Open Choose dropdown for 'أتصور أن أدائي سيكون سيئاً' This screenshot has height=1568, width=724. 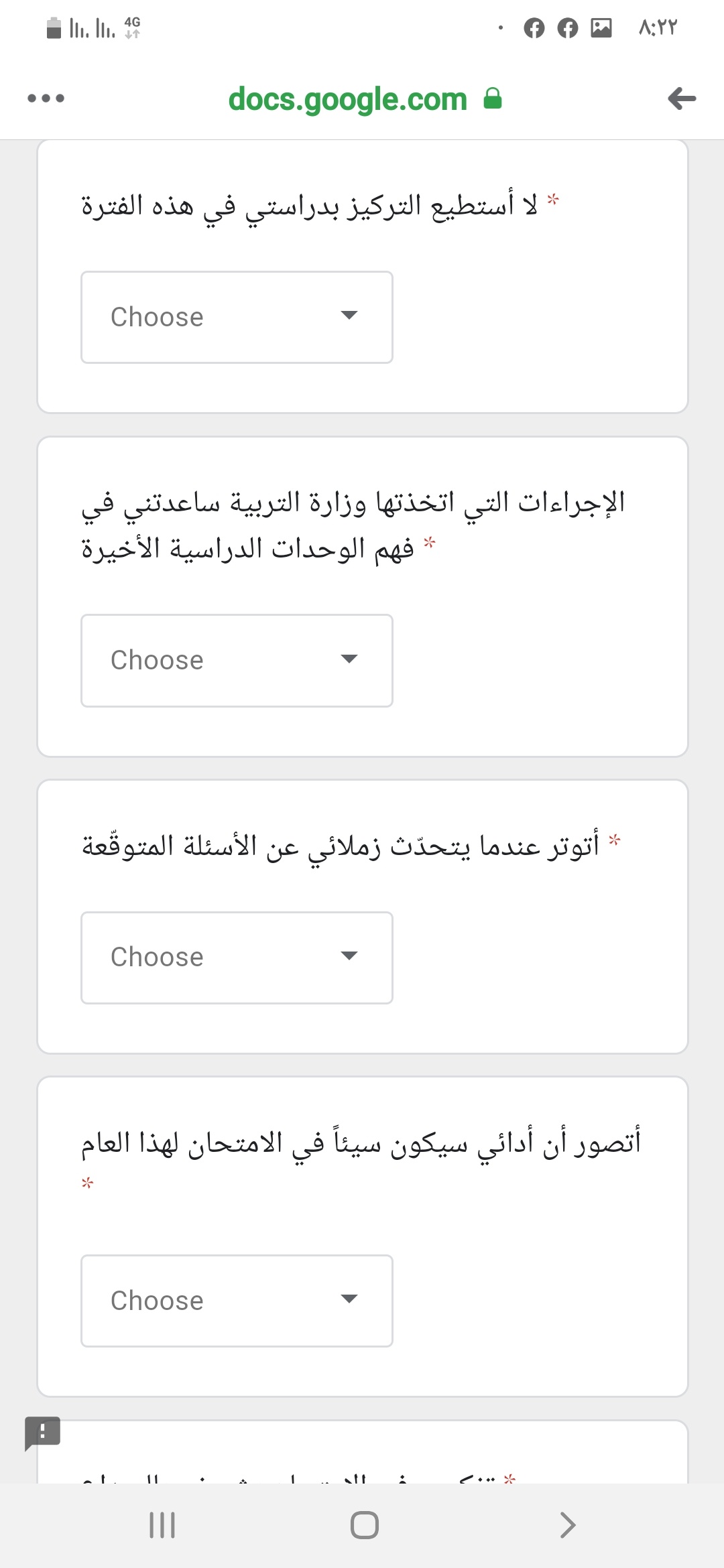[x=237, y=1301]
